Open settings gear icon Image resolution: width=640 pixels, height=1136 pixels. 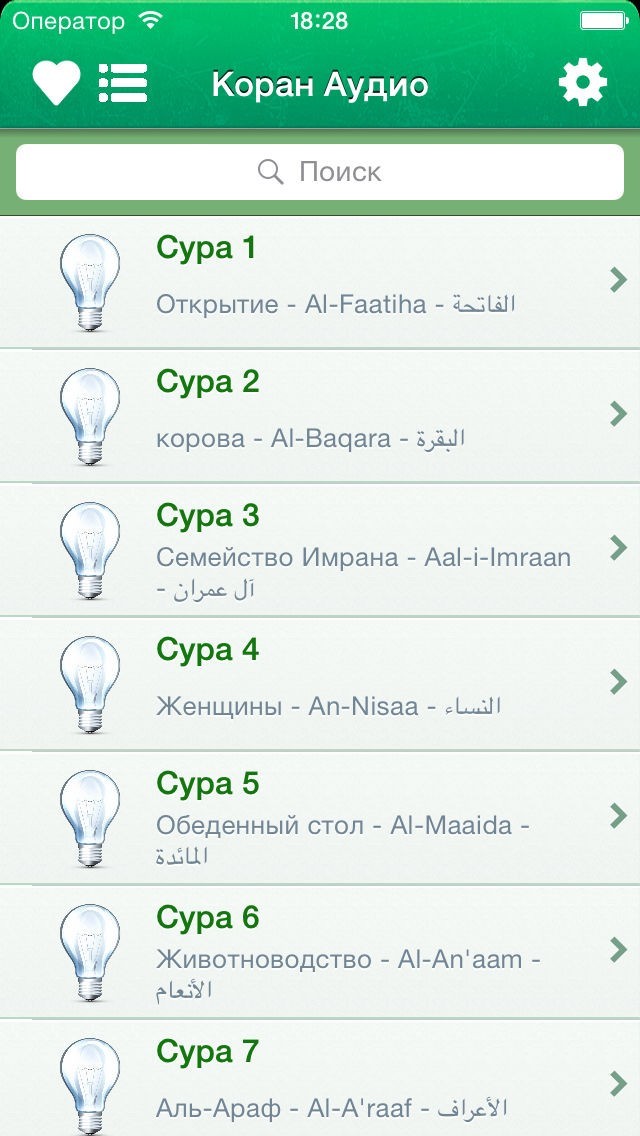pyautogui.click(x=583, y=83)
